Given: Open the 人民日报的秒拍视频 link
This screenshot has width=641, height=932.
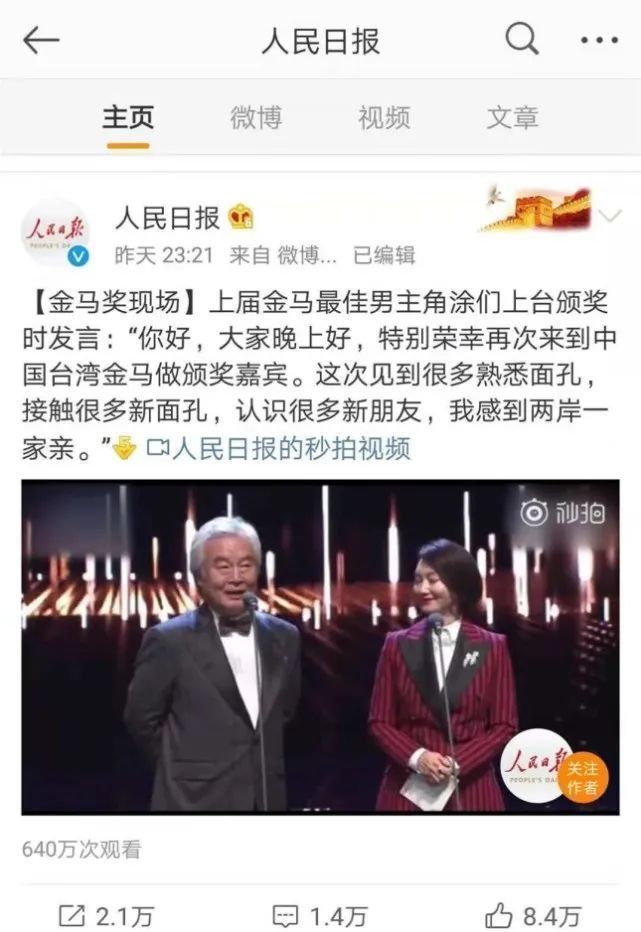Looking at the screenshot, I should click(x=278, y=449).
